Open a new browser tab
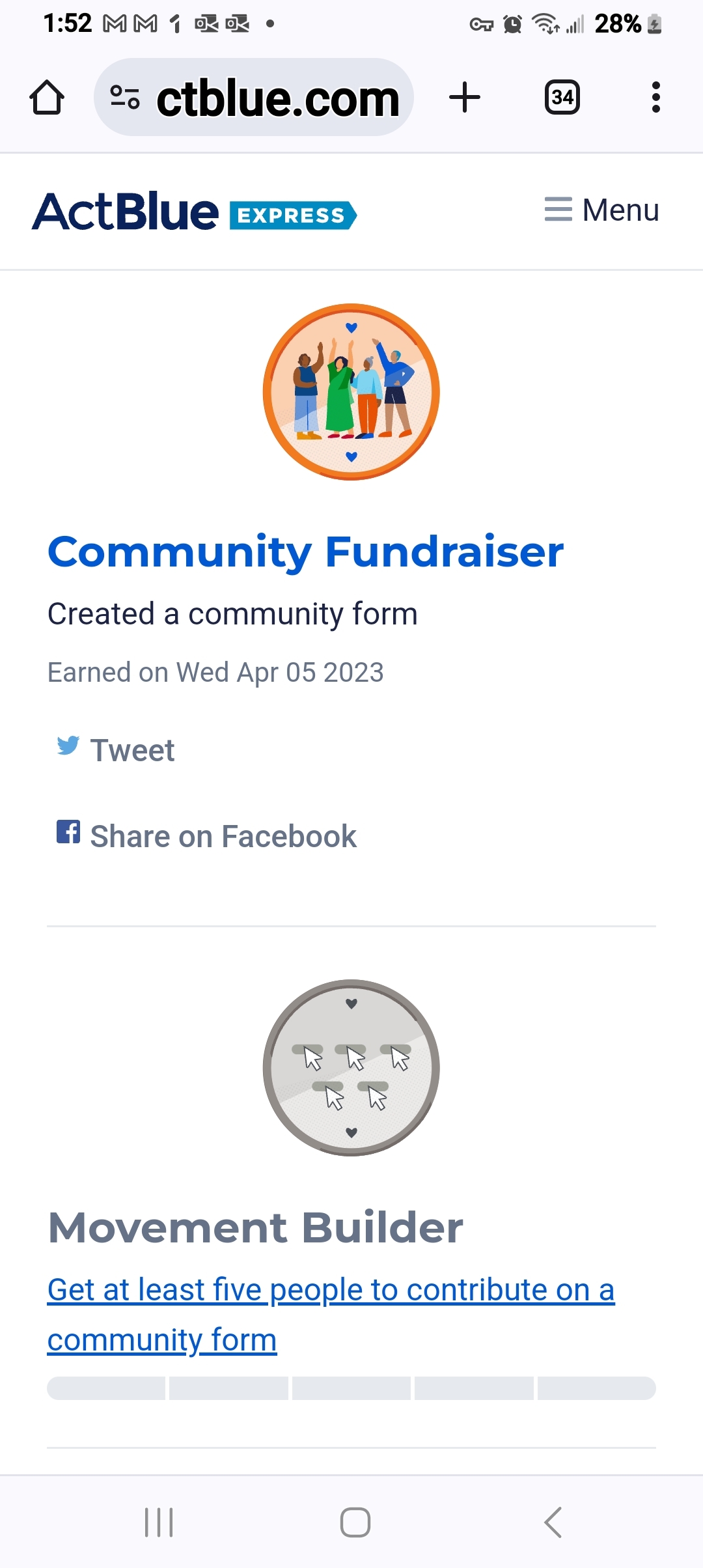703x1568 pixels. [x=465, y=98]
